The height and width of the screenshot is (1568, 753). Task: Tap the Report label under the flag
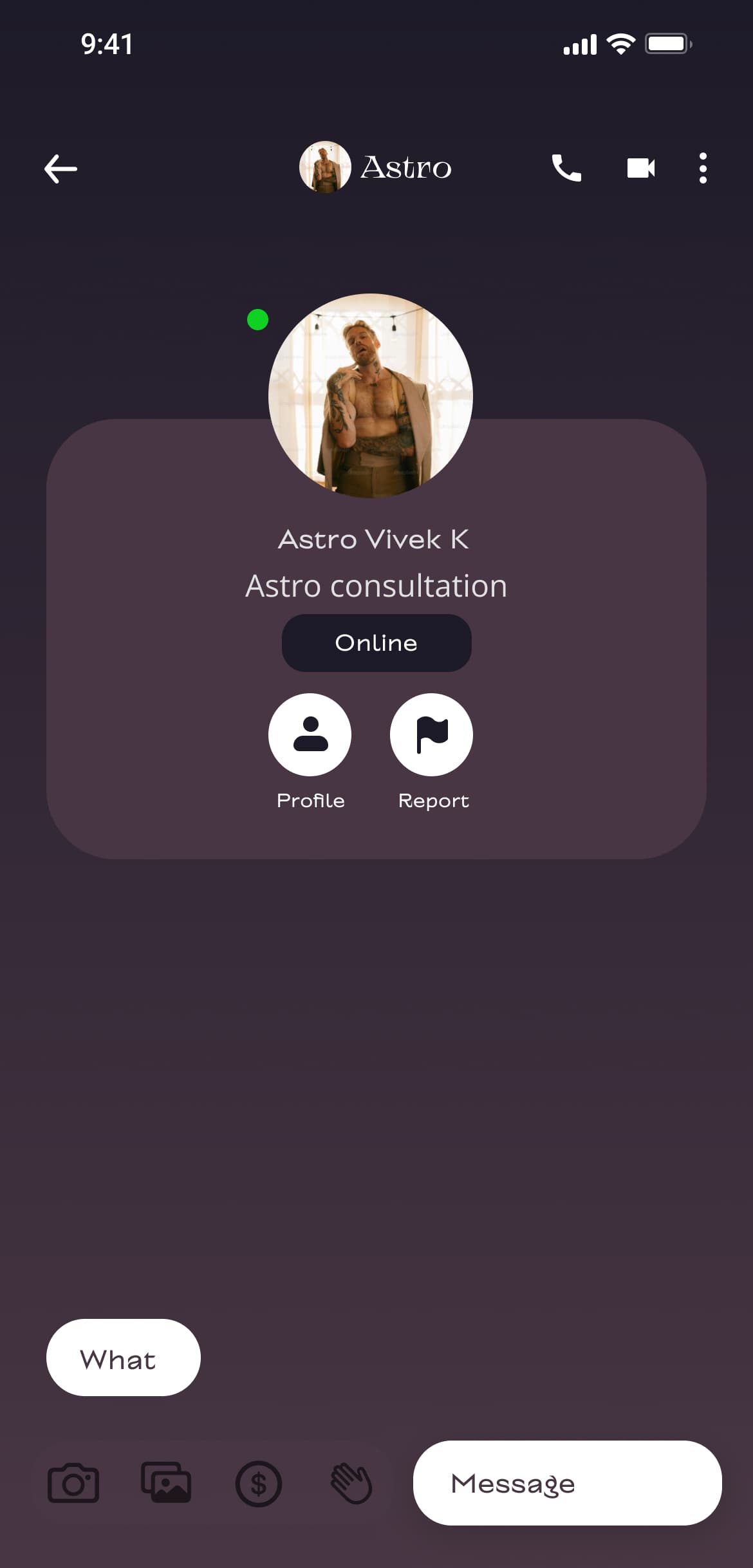(x=432, y=801)
